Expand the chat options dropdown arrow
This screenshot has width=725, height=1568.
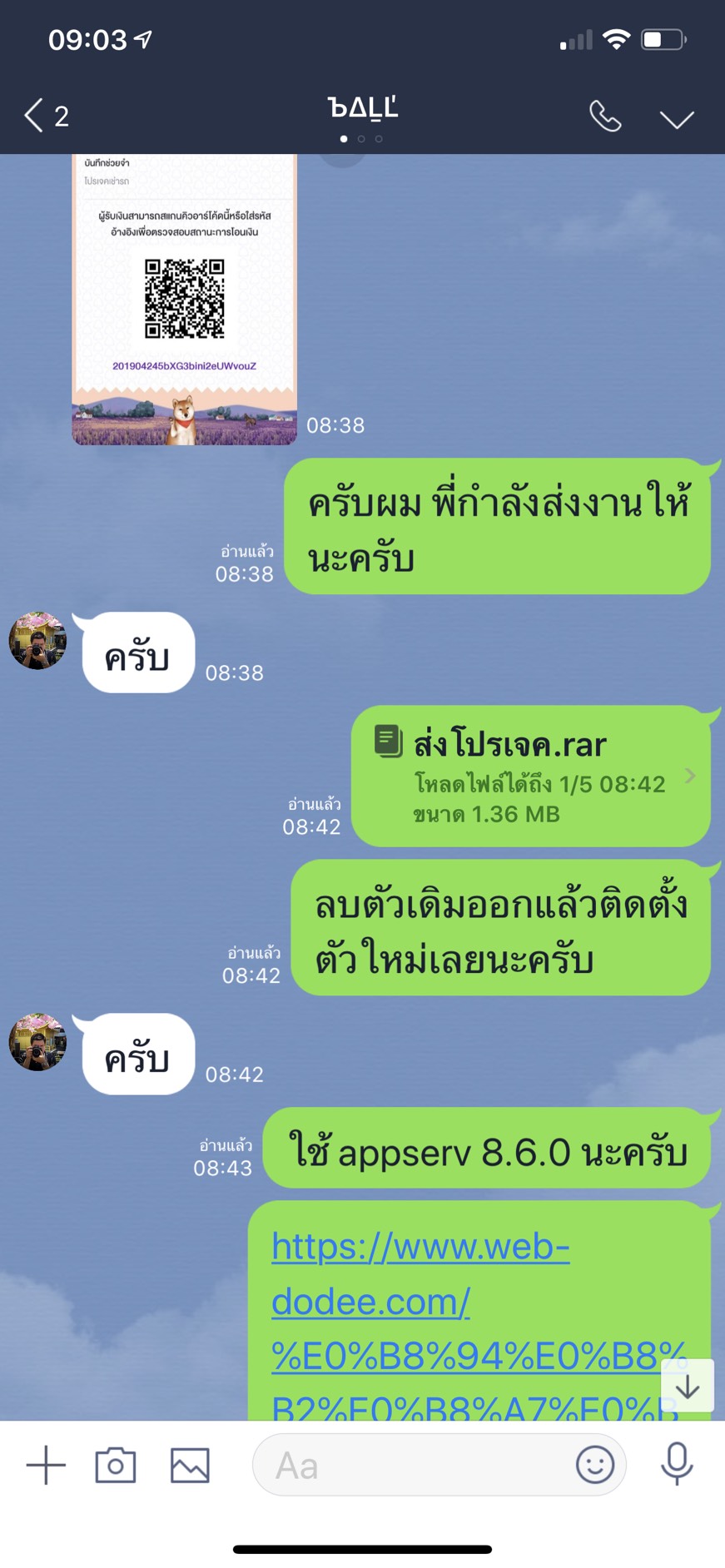[x=677, y=119]
